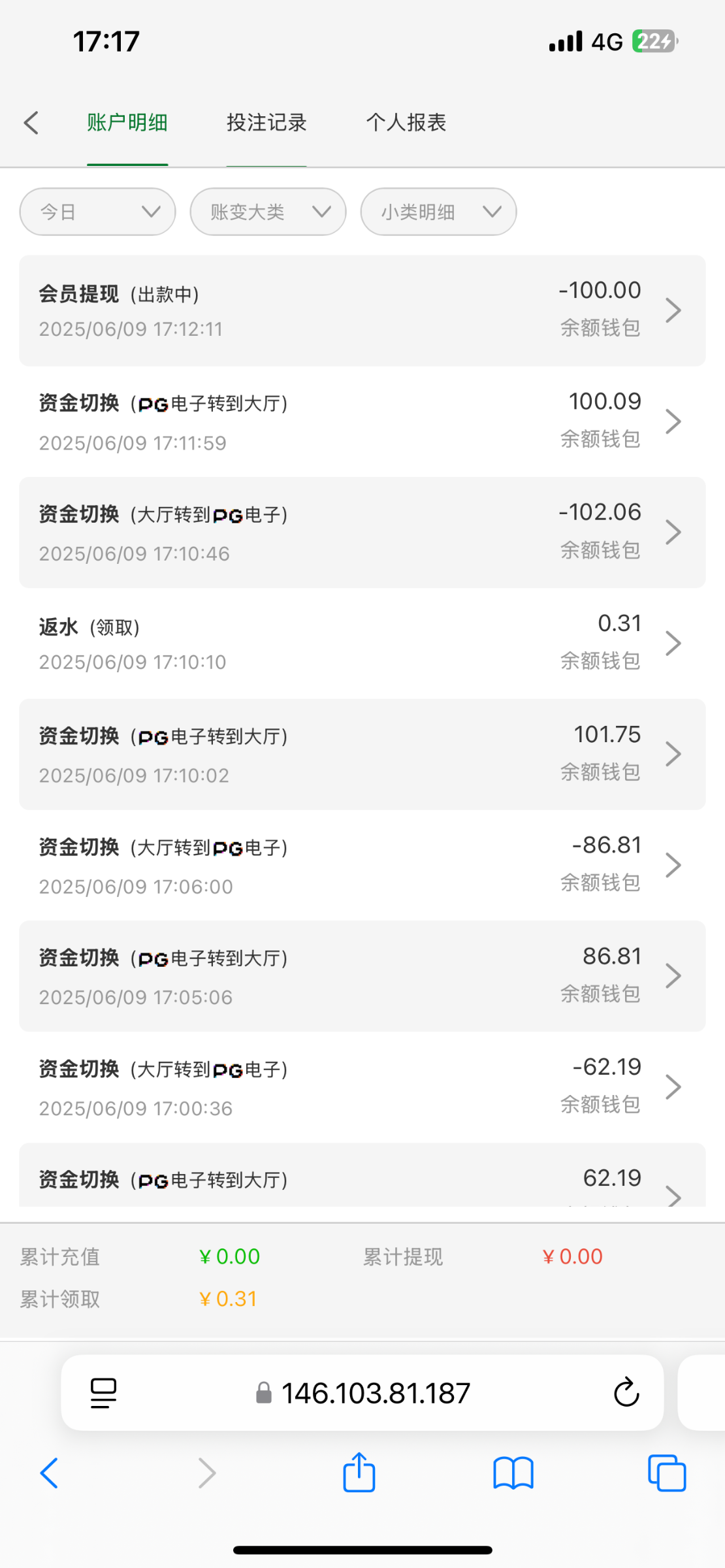Expand the 小类明细 filter dropdown
Viewport: 725px width, 1568px height.
[x=438, y=212]
